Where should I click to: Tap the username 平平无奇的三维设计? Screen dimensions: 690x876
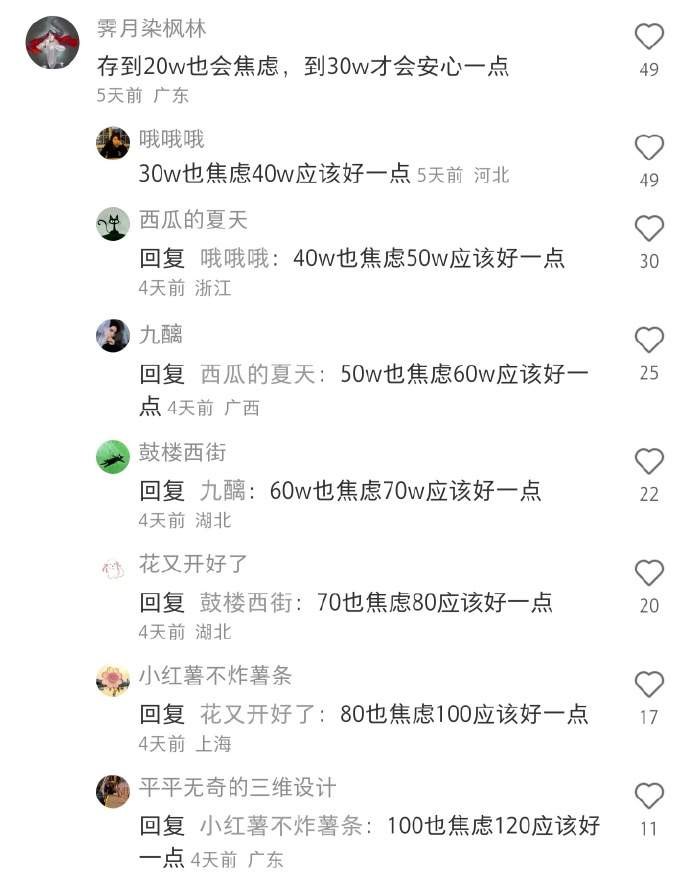237,788
